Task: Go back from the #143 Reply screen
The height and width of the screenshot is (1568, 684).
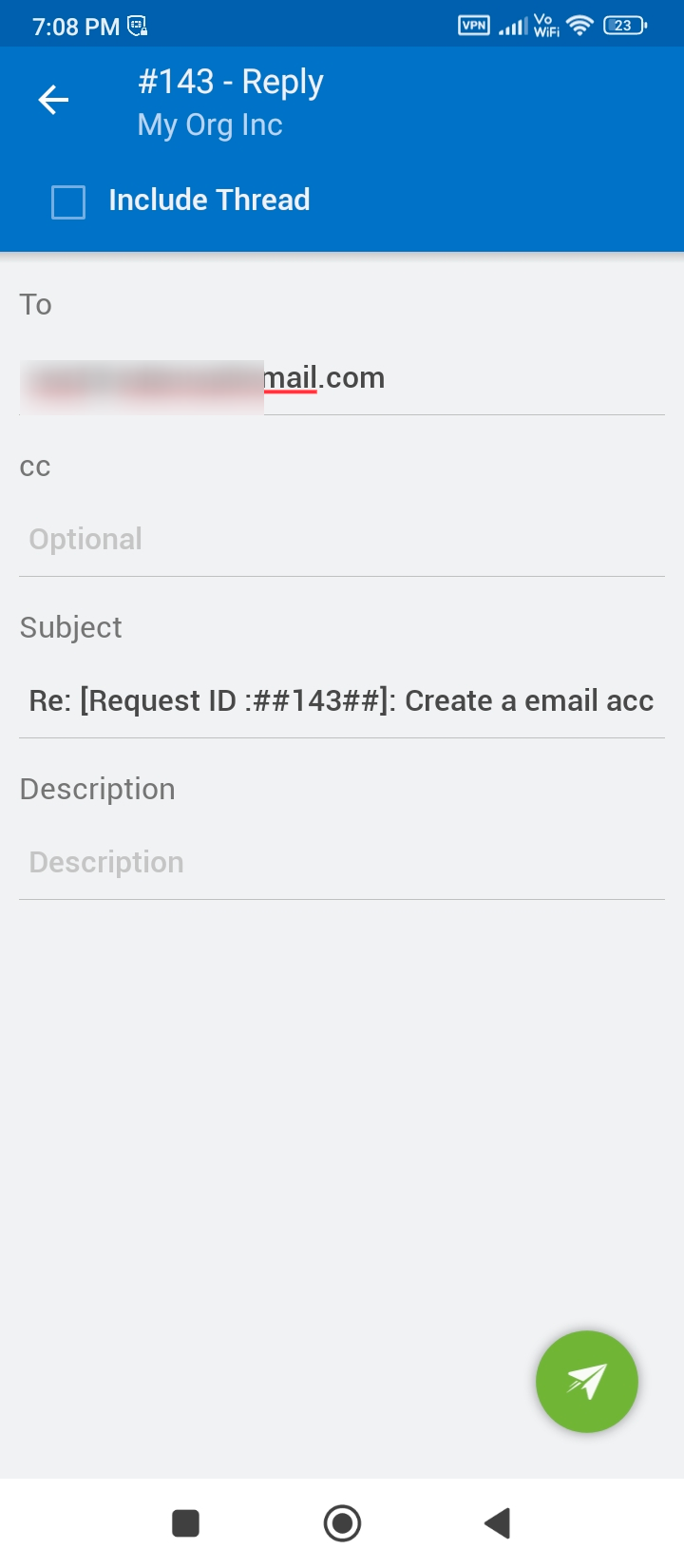Action: tap(53, 100)
